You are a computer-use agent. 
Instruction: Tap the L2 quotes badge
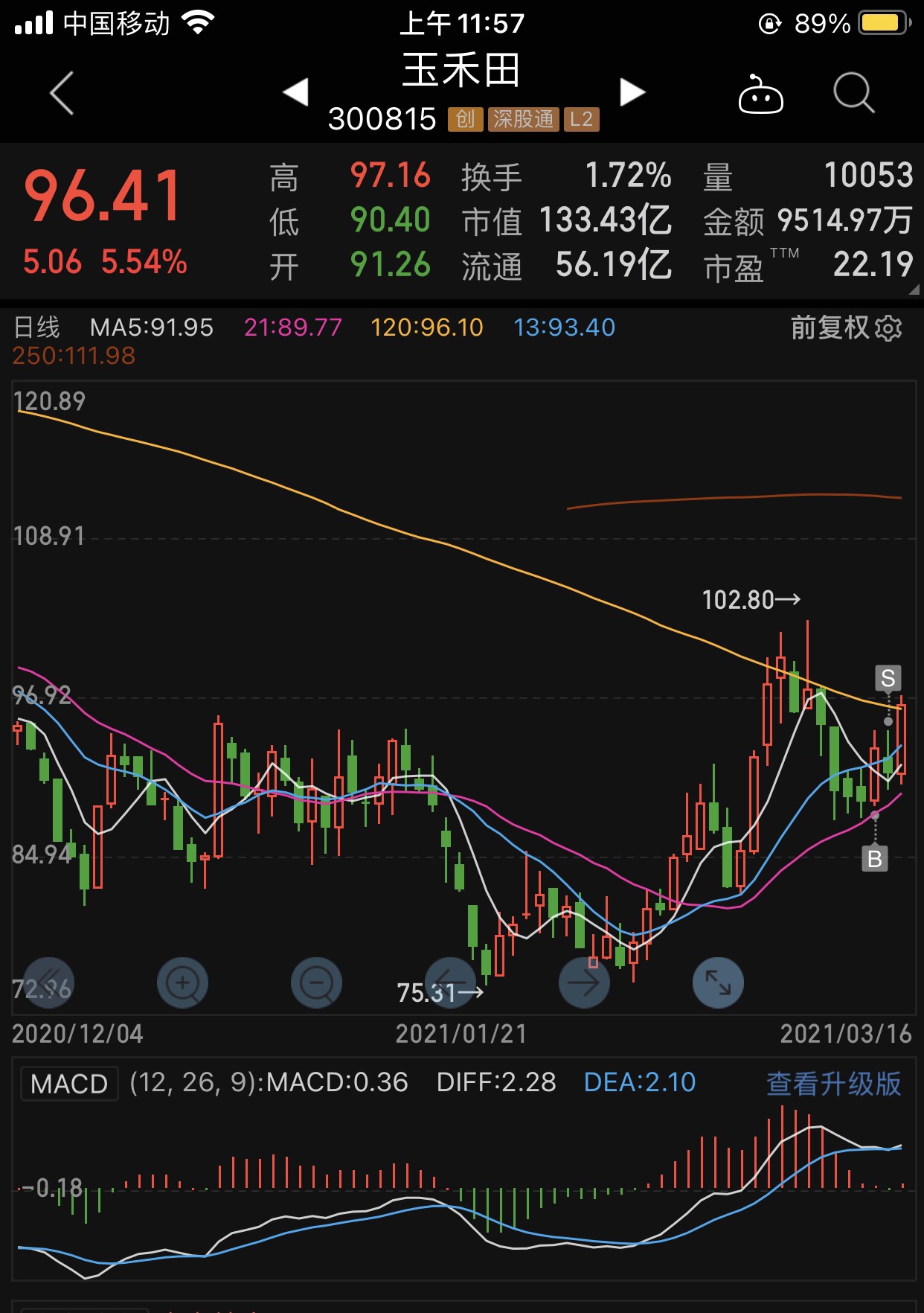coord(583,119)
